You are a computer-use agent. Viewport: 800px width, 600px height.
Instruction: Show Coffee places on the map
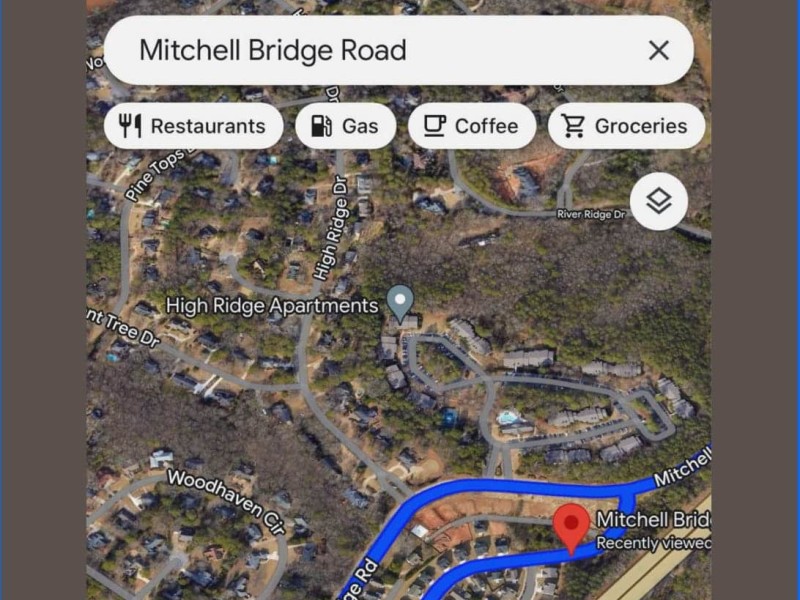click(x=471, y=126)
